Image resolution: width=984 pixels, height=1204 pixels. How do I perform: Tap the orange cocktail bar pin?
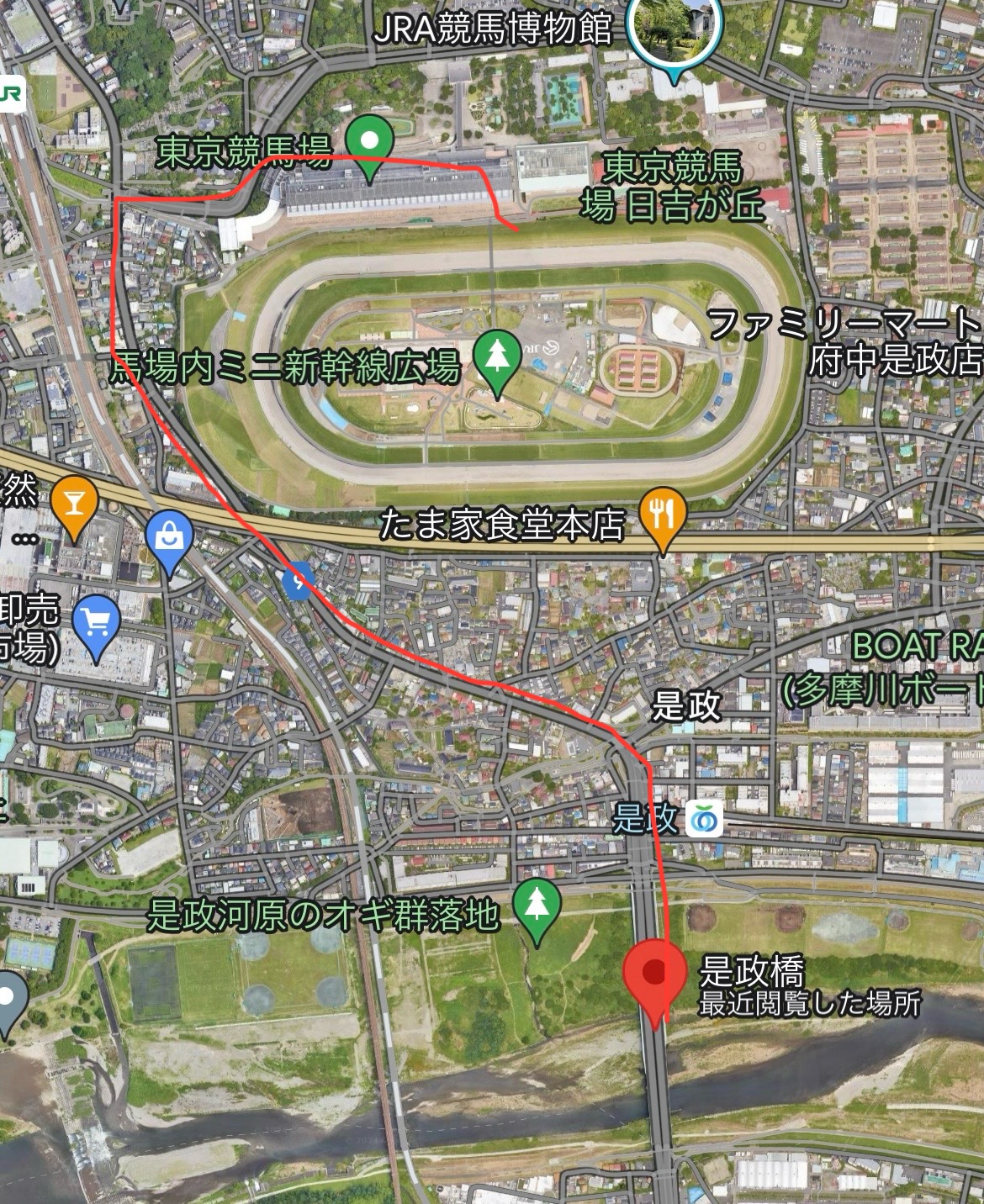coord(74,504)
